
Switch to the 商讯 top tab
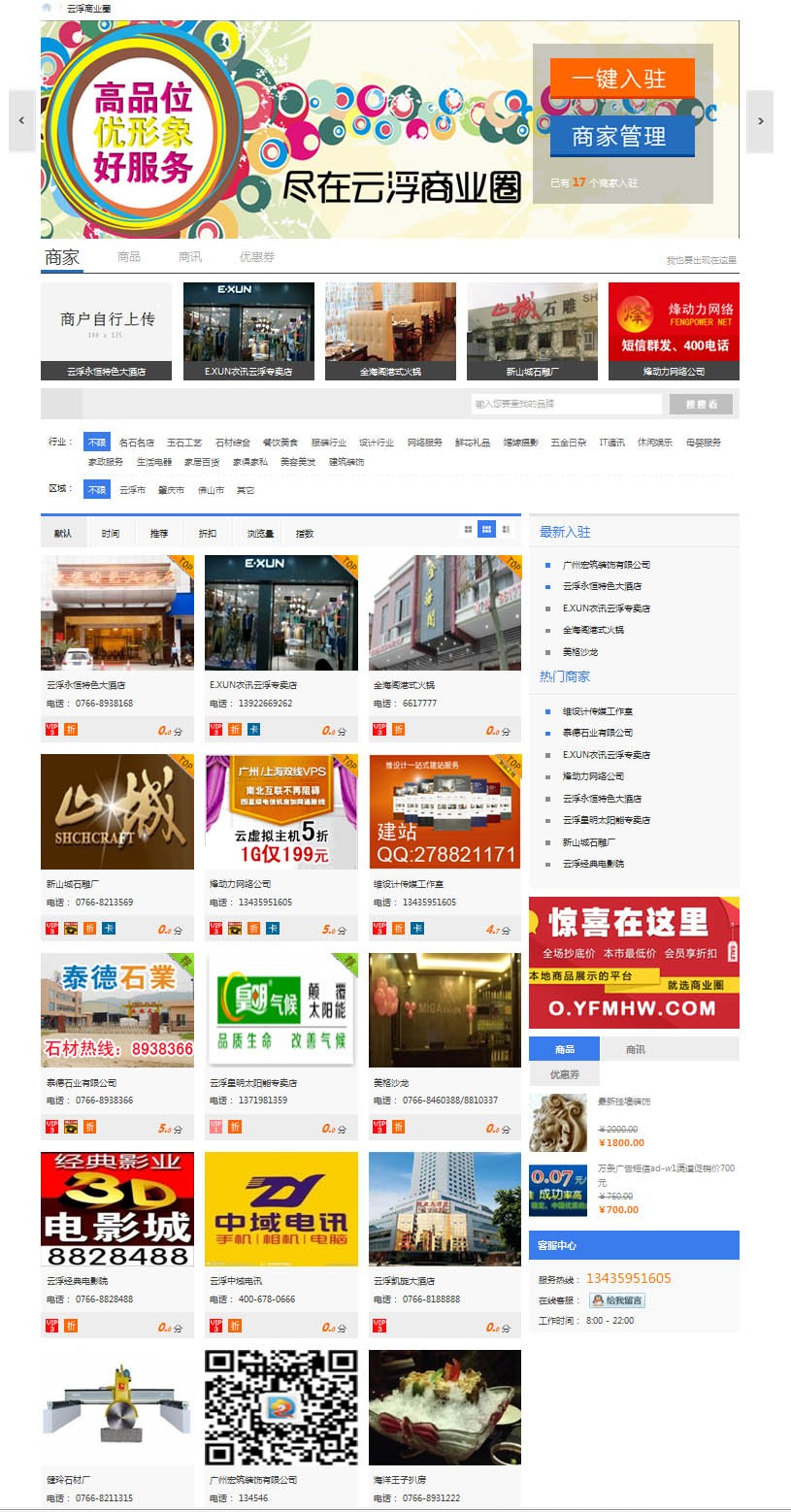click(190, 257)
